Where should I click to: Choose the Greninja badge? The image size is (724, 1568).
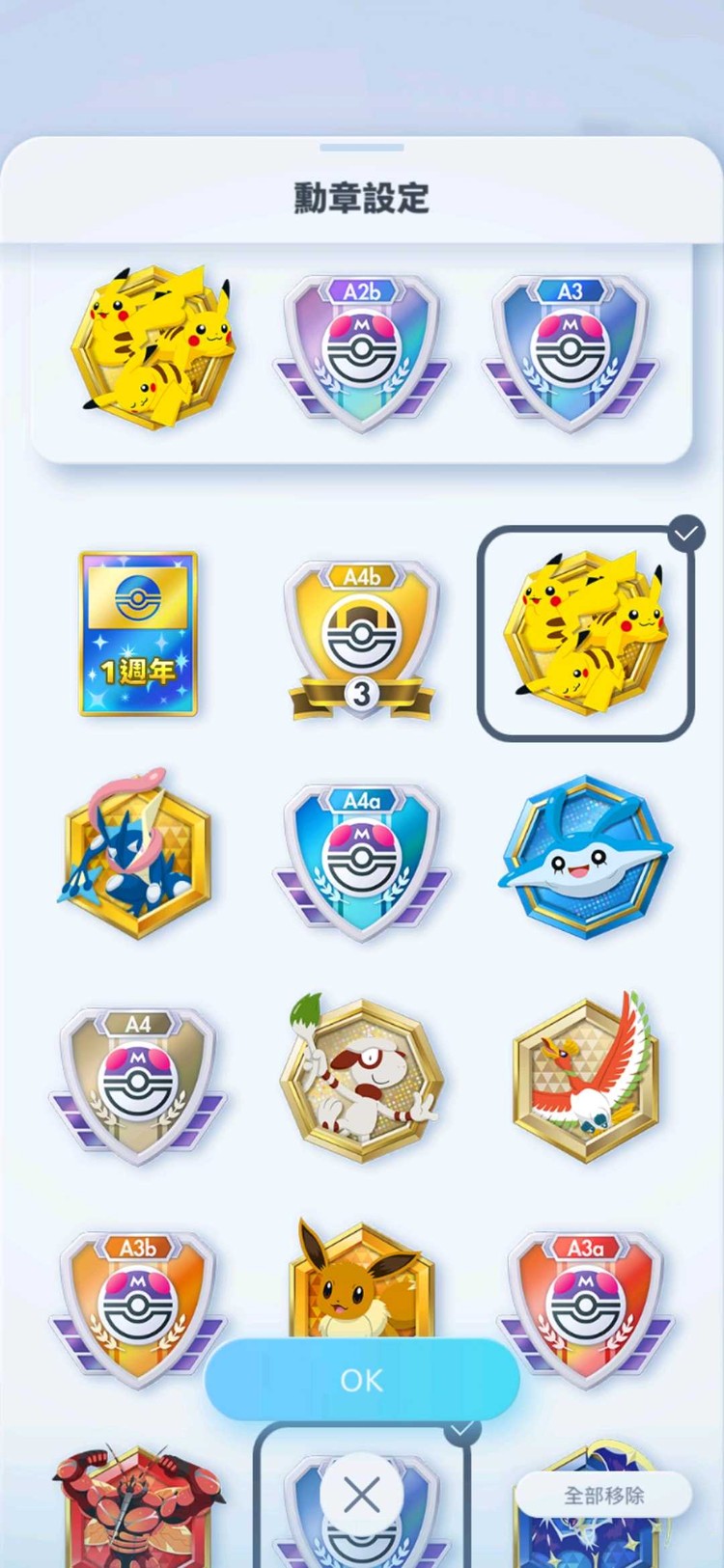(138, 856)
